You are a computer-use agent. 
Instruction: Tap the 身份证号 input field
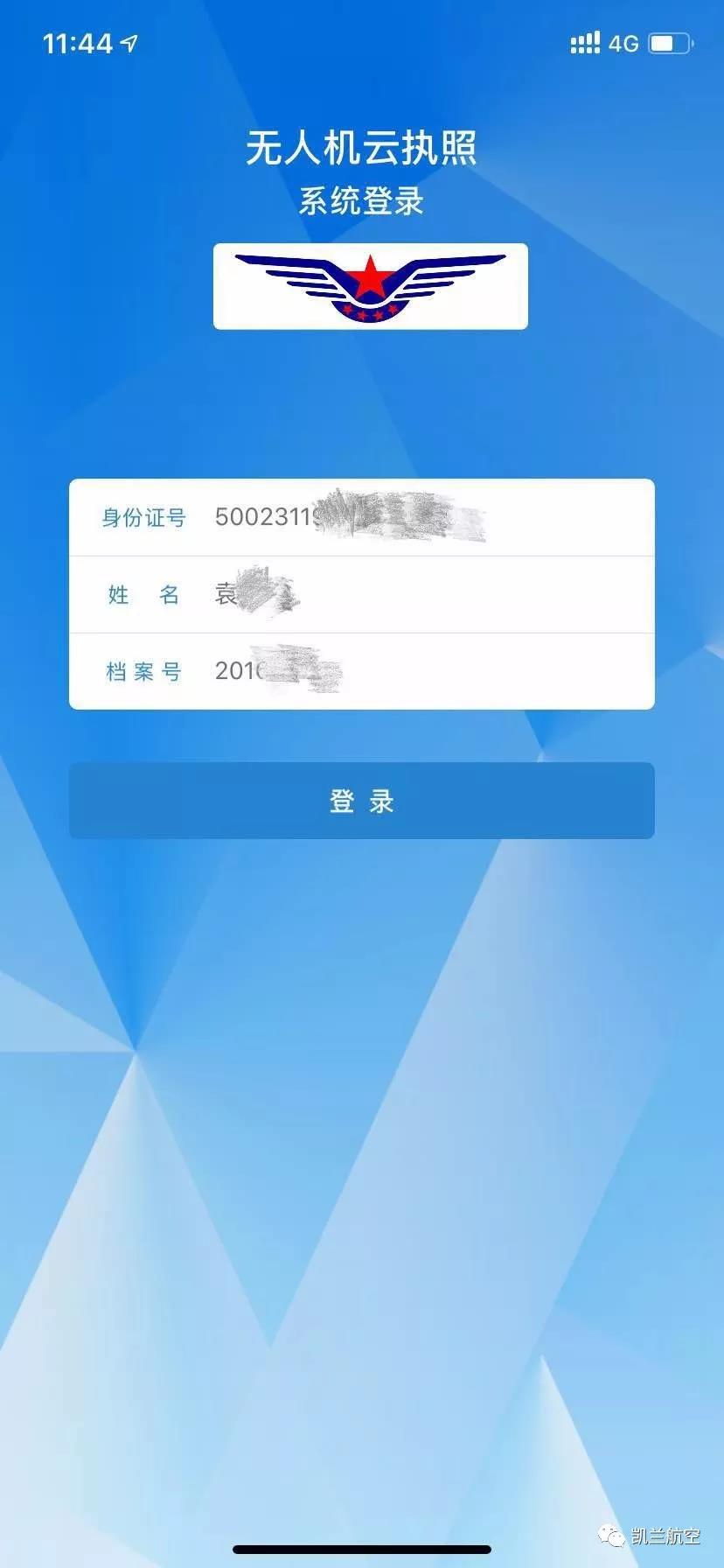(x=420, y=517)
